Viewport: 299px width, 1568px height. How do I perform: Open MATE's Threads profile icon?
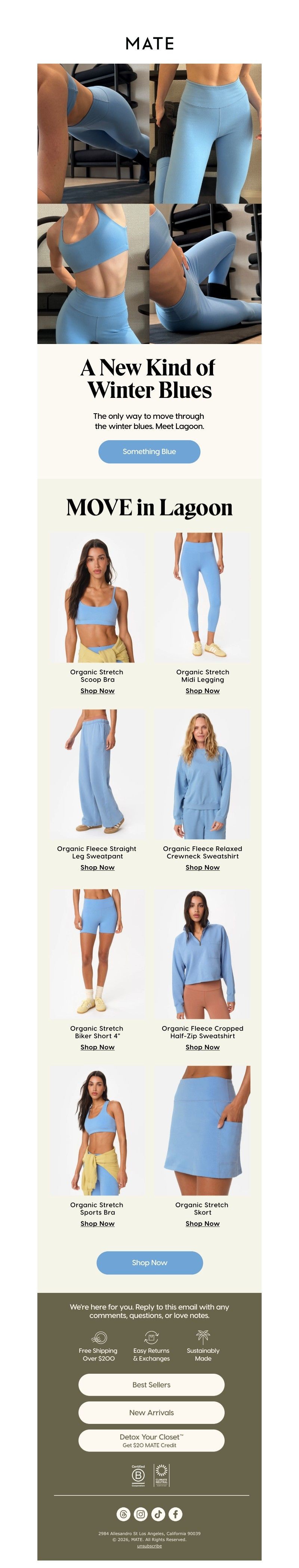pos(123,1514)
